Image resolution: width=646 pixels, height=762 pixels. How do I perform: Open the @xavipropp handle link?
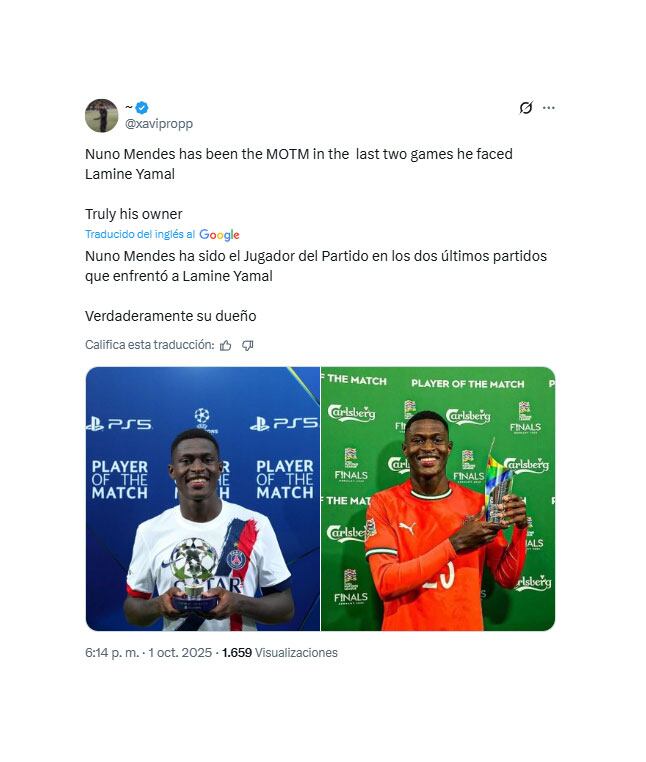159,124
